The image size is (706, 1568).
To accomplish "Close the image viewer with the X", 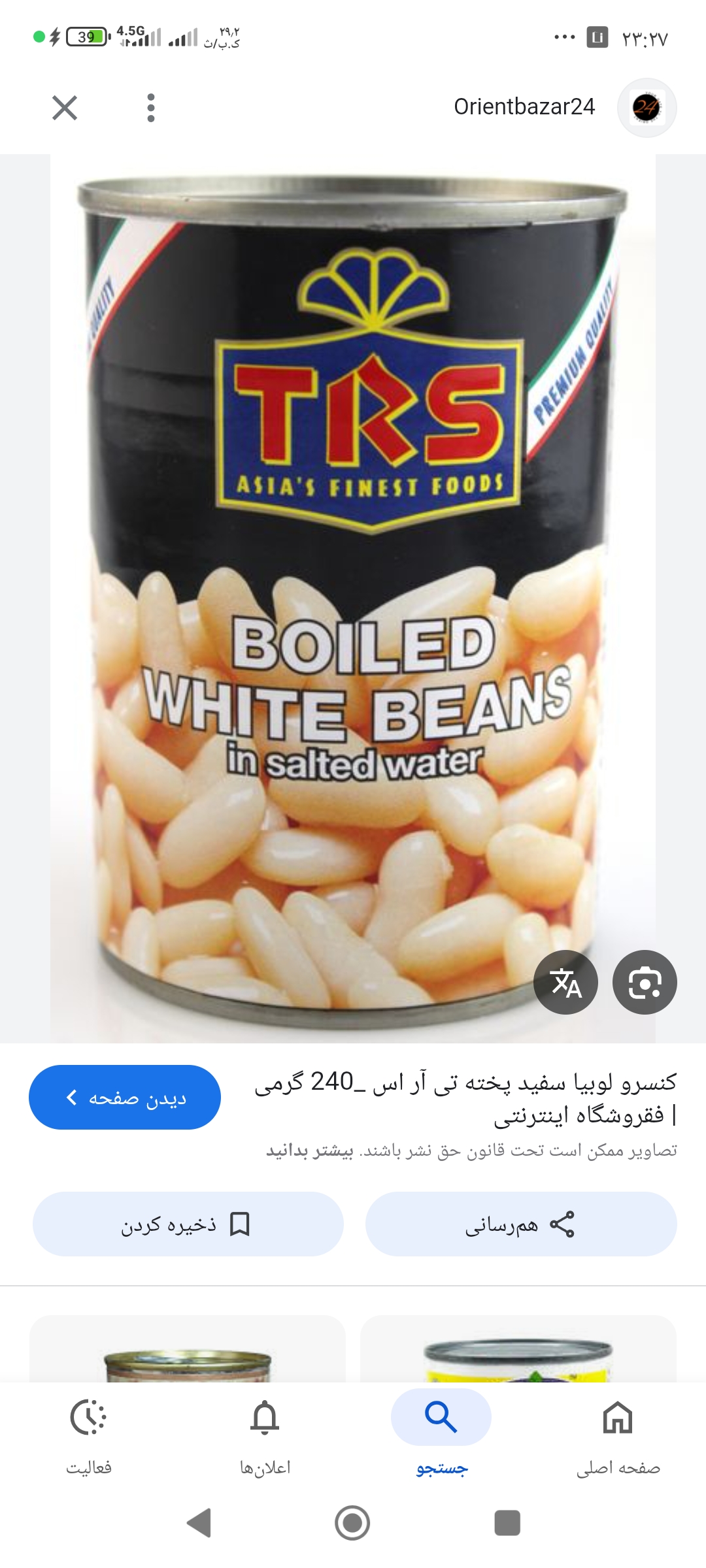I will click(x=65, y=108).
